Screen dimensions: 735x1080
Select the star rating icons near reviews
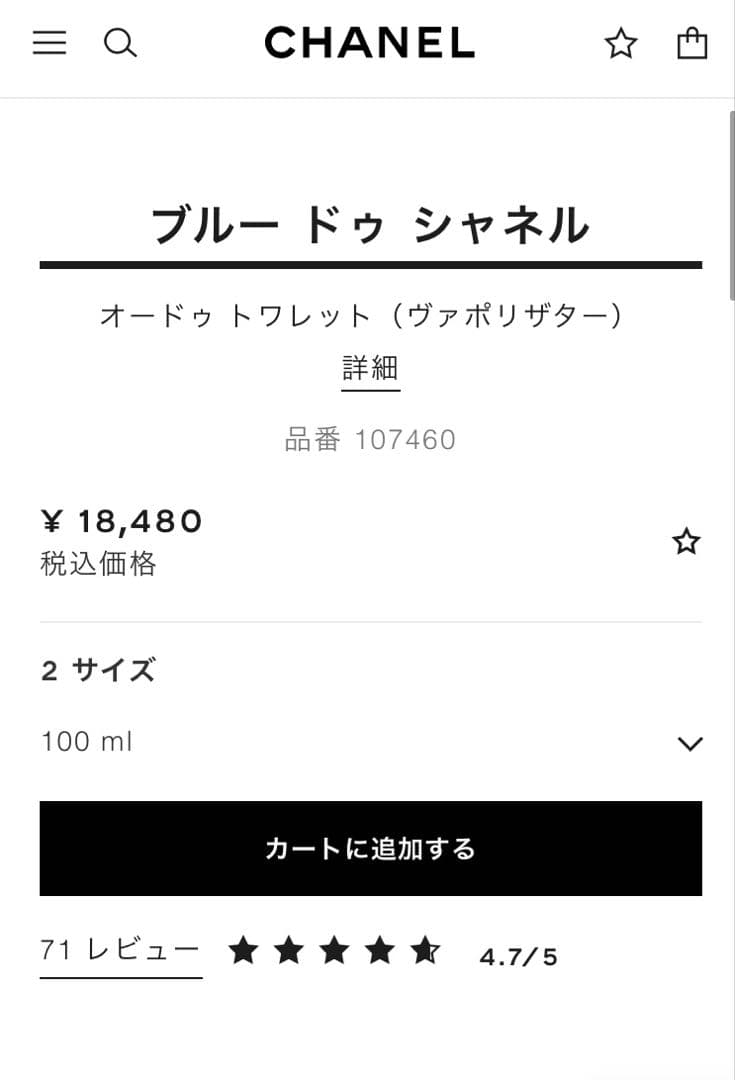(x=335, y=952)
